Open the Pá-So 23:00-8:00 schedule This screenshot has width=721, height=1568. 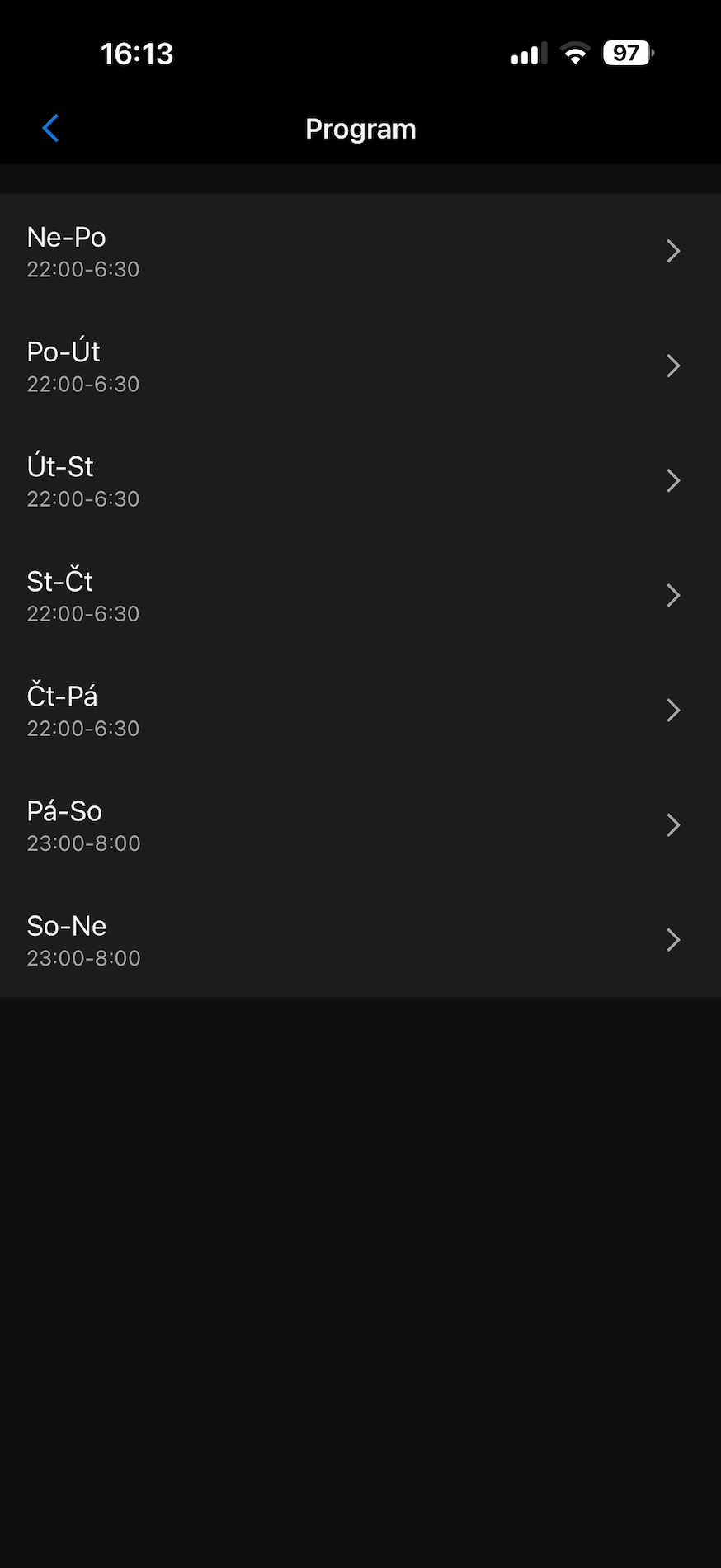[360, 825]
